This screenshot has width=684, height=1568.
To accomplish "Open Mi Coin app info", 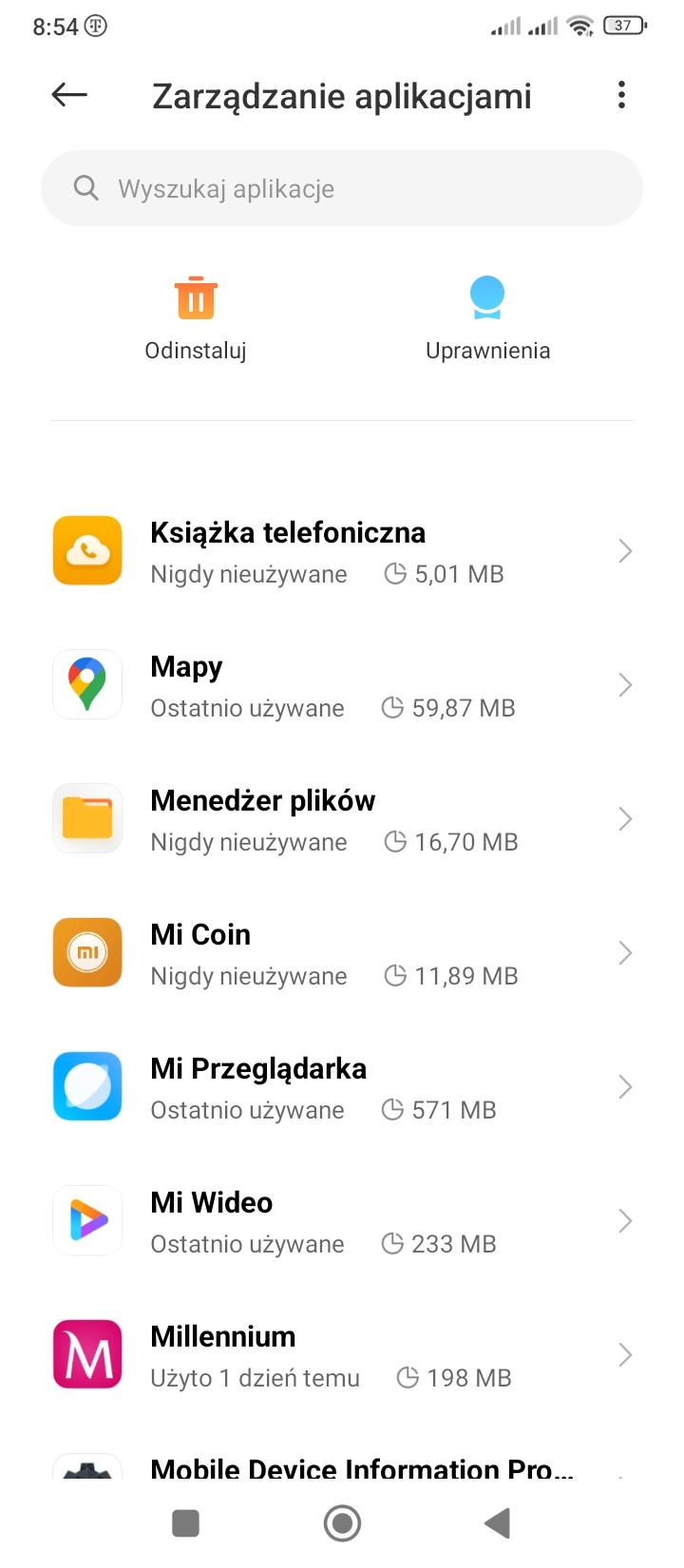I will point(342,953).
